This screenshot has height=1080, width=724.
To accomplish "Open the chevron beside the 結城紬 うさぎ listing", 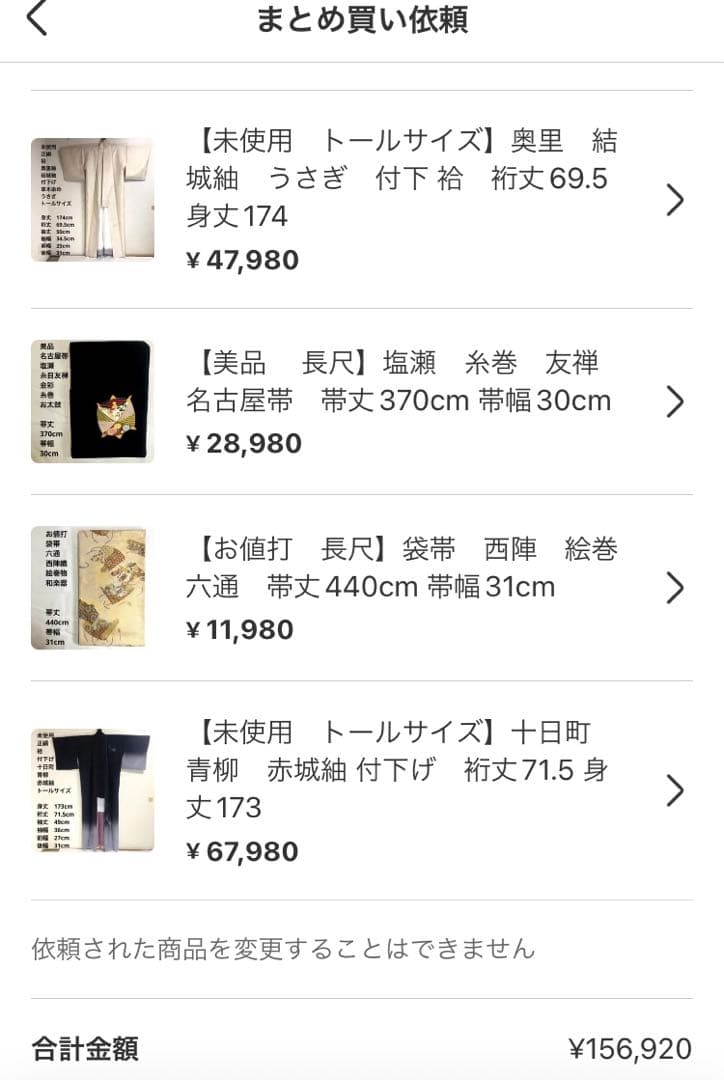I will (675, 199).
